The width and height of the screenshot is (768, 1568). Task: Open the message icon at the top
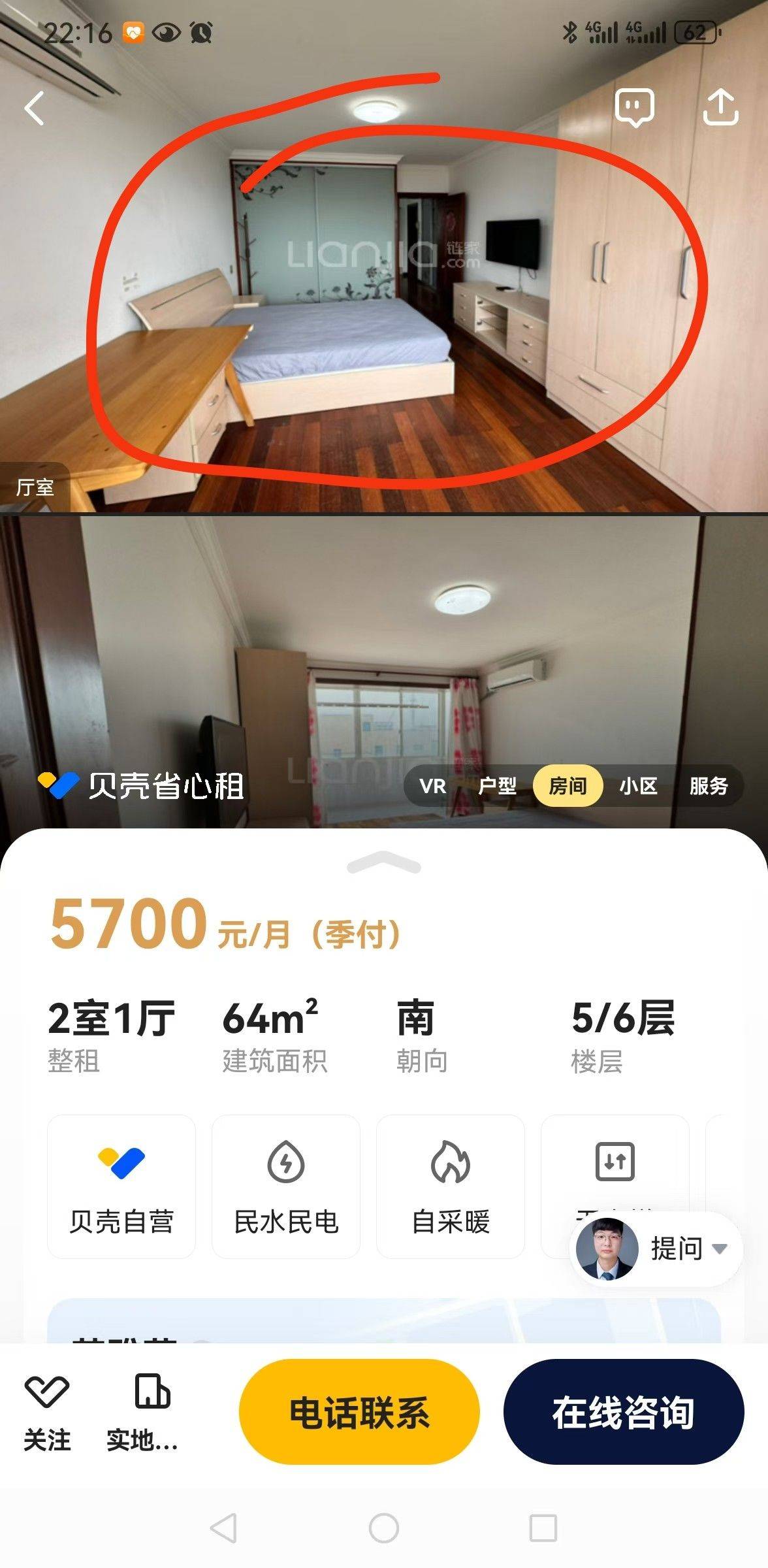click(634, 108)
